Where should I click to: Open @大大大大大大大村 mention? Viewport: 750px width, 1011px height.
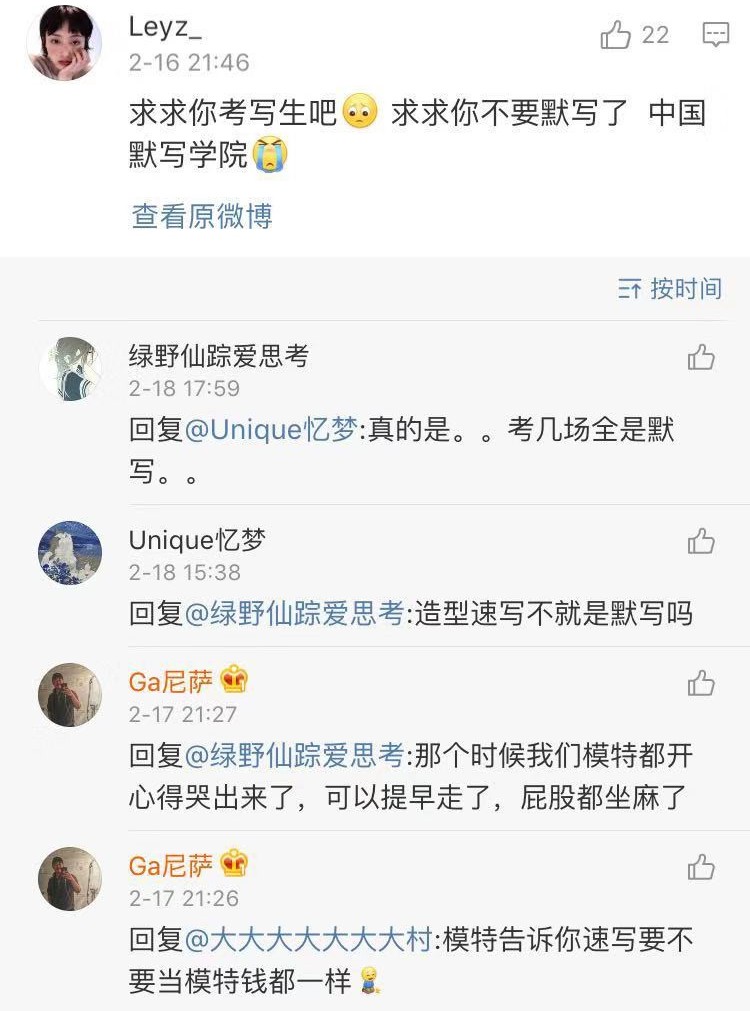[x=309, y=940]
